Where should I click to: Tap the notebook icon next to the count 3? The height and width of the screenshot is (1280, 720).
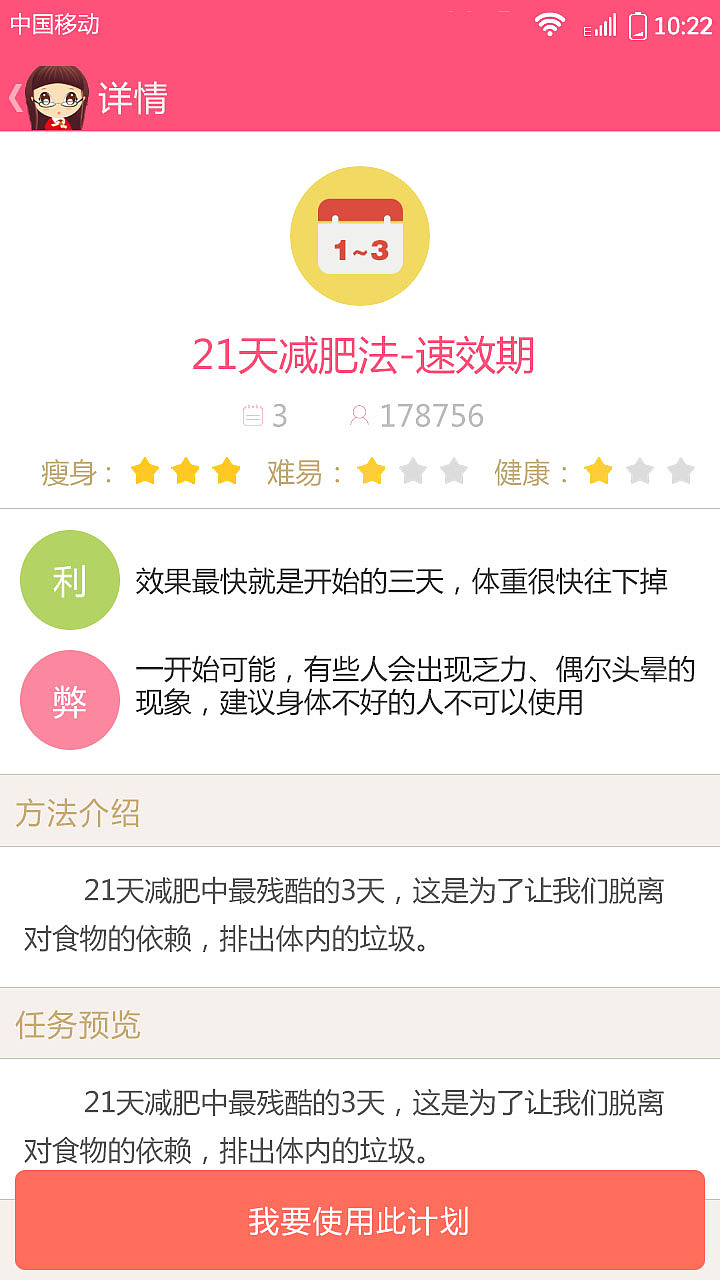point(254,415)
